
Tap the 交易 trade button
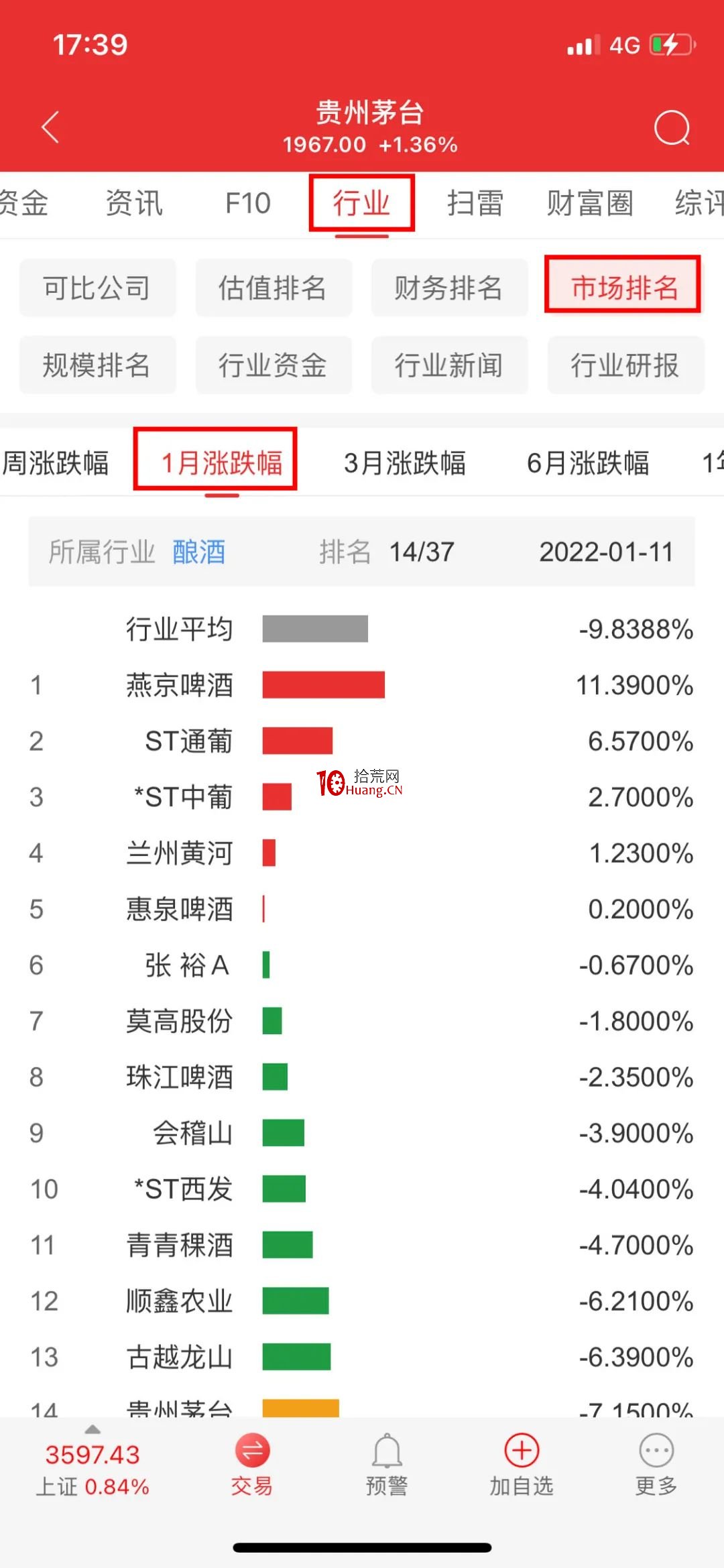252,1466
